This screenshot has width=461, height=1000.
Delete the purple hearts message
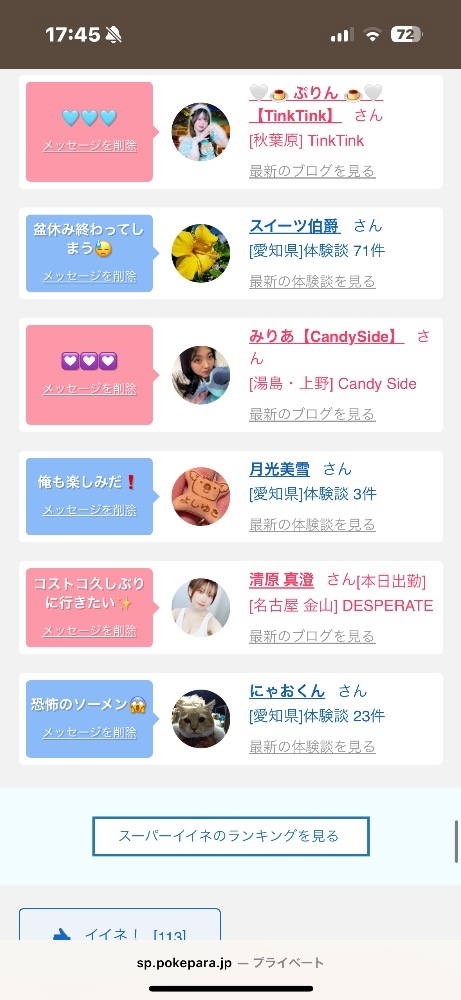[89, 389]
